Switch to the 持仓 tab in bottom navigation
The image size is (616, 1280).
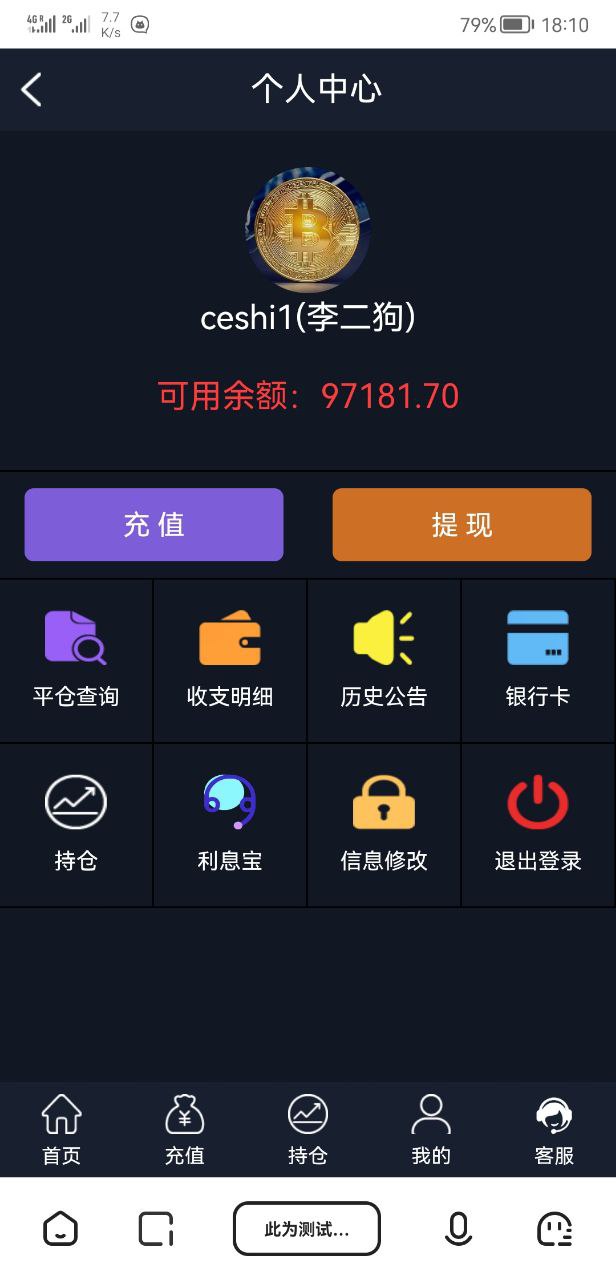(308, 1130)
